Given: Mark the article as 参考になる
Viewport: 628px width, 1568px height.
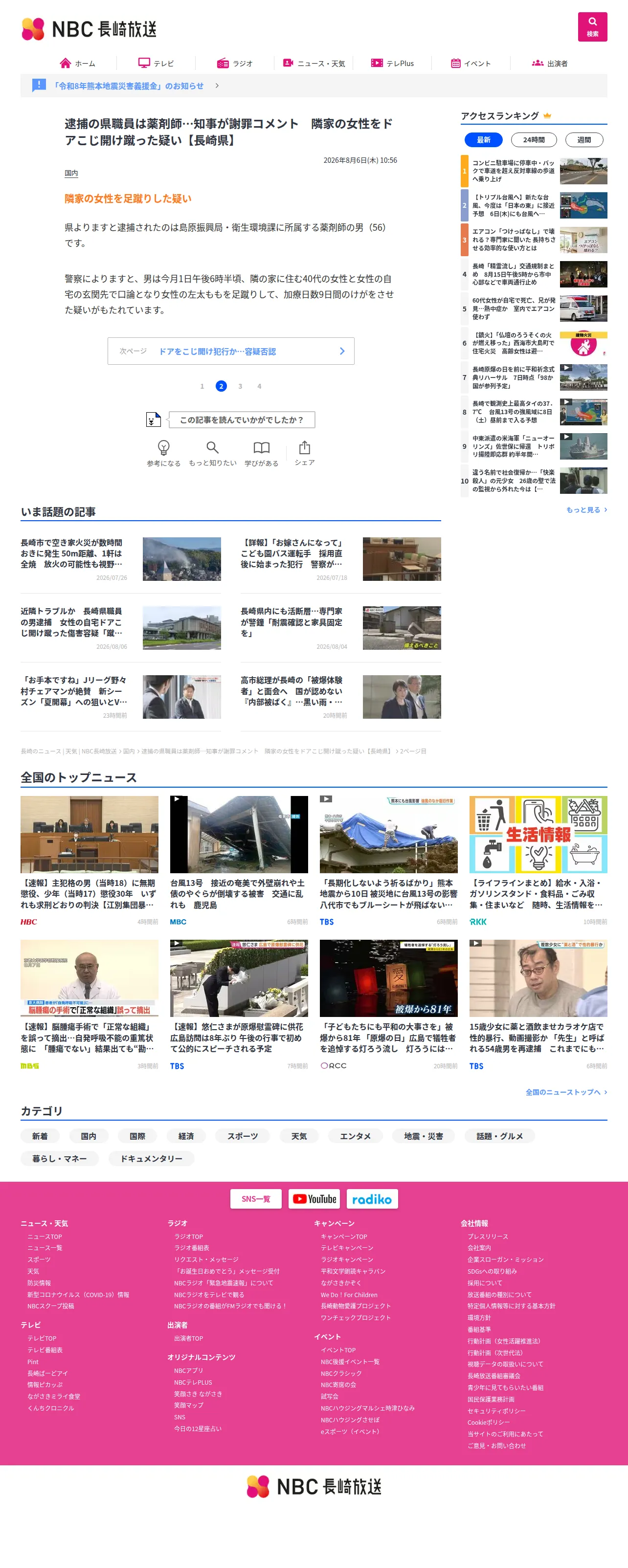Looking at the screenshot, I should point(163,453).
